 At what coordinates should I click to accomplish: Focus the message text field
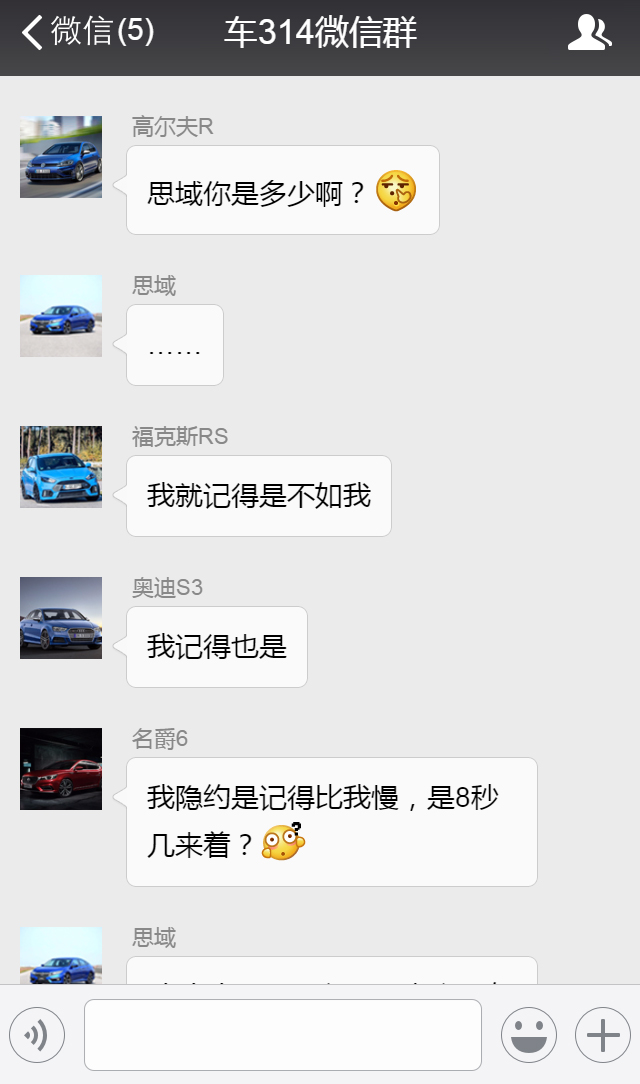coord(282,1035)
